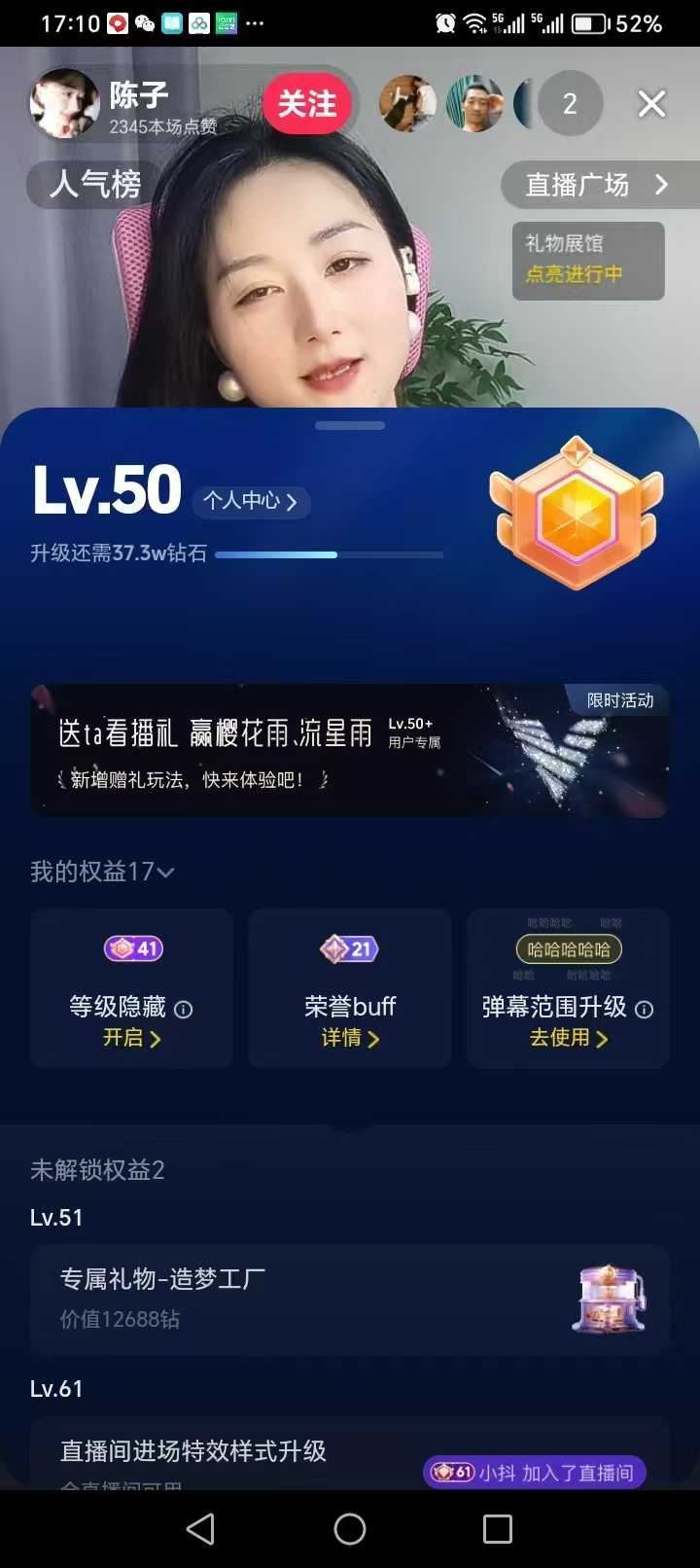Show info for 弹幕范围升级 benefit
Image resolution: width=700 pixels, height=1568 pixels.
[644, 1009]
